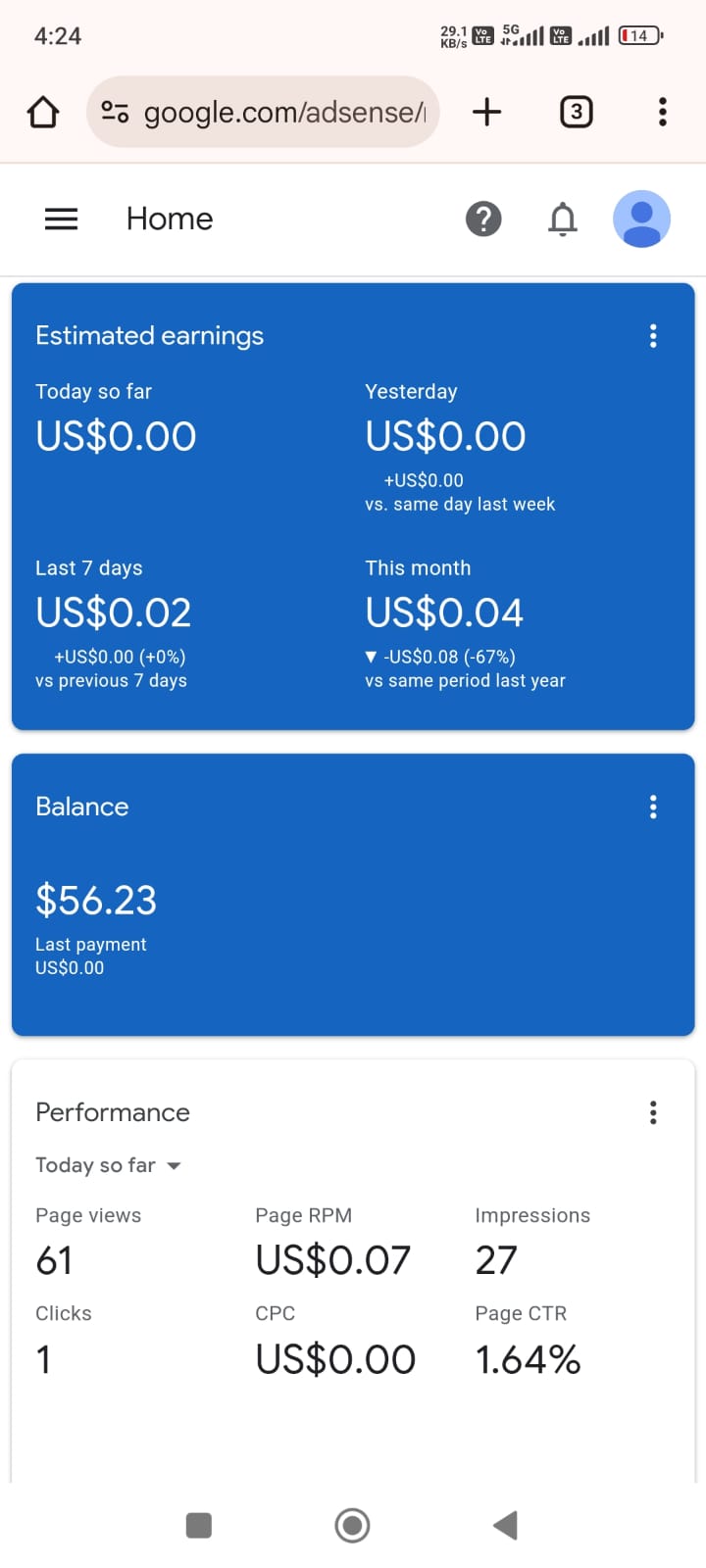Screen dimensions: 706x1568
Task: Open the tab switcher showing 3 tabs
Action: [x=576, y=112]
